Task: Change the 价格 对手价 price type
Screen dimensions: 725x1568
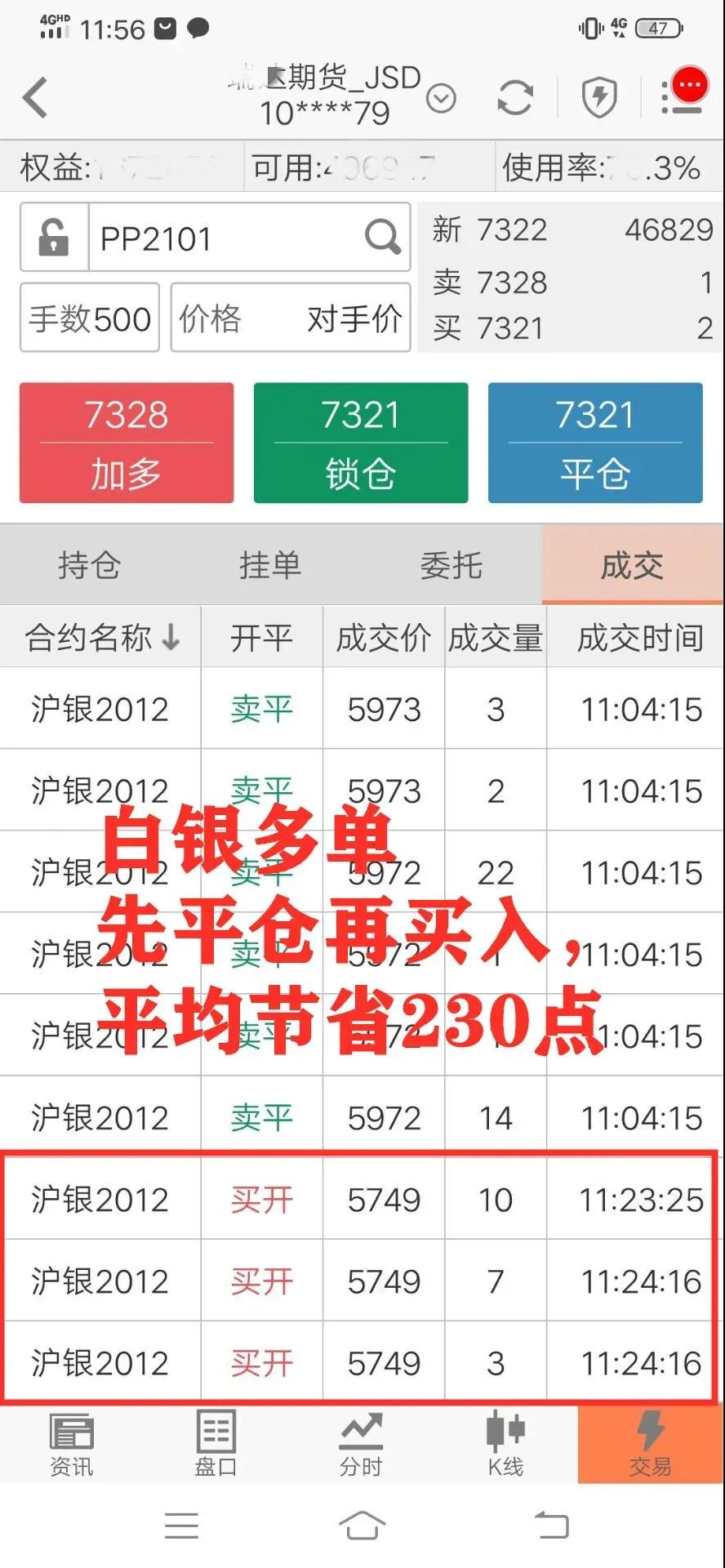Action: (291, 318)
